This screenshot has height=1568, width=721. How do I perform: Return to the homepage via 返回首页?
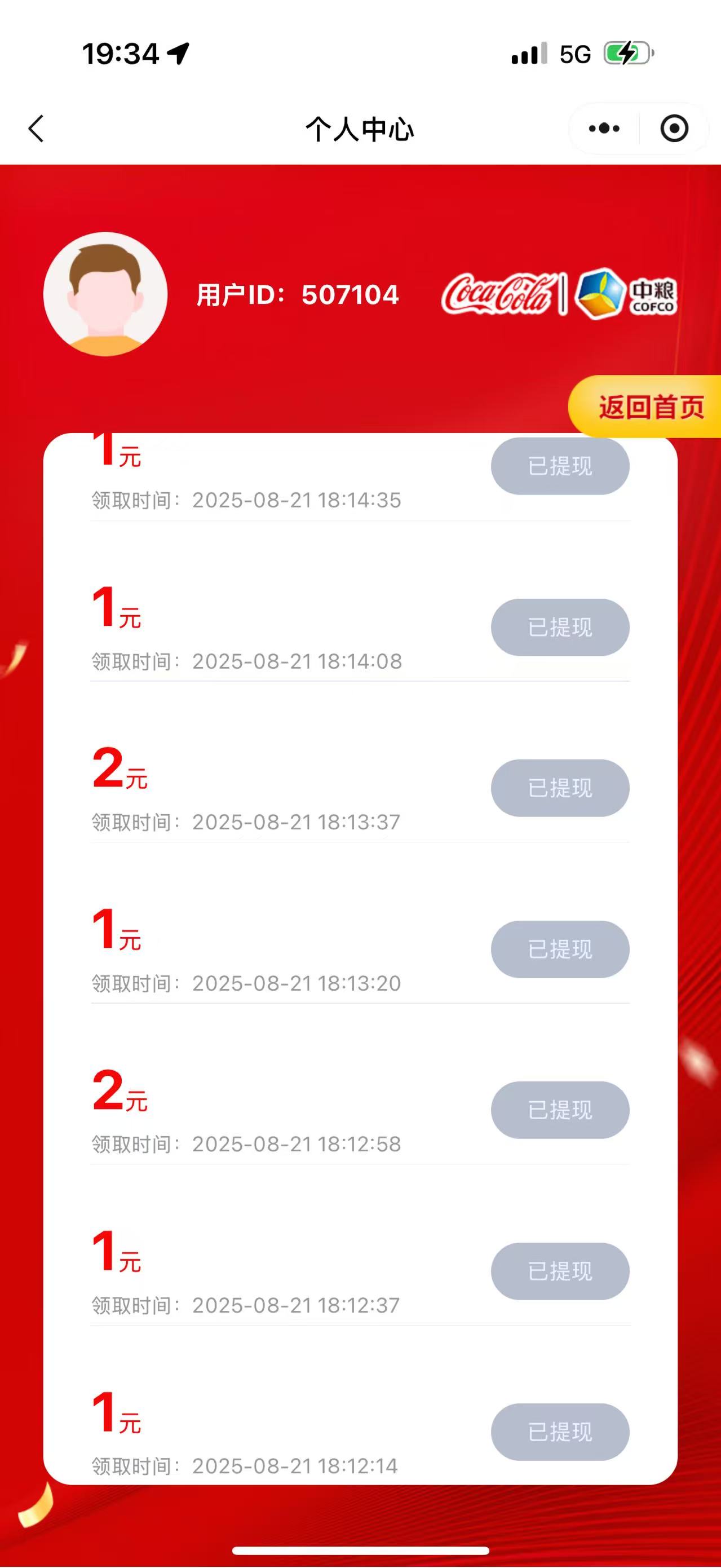pos(649,407)
